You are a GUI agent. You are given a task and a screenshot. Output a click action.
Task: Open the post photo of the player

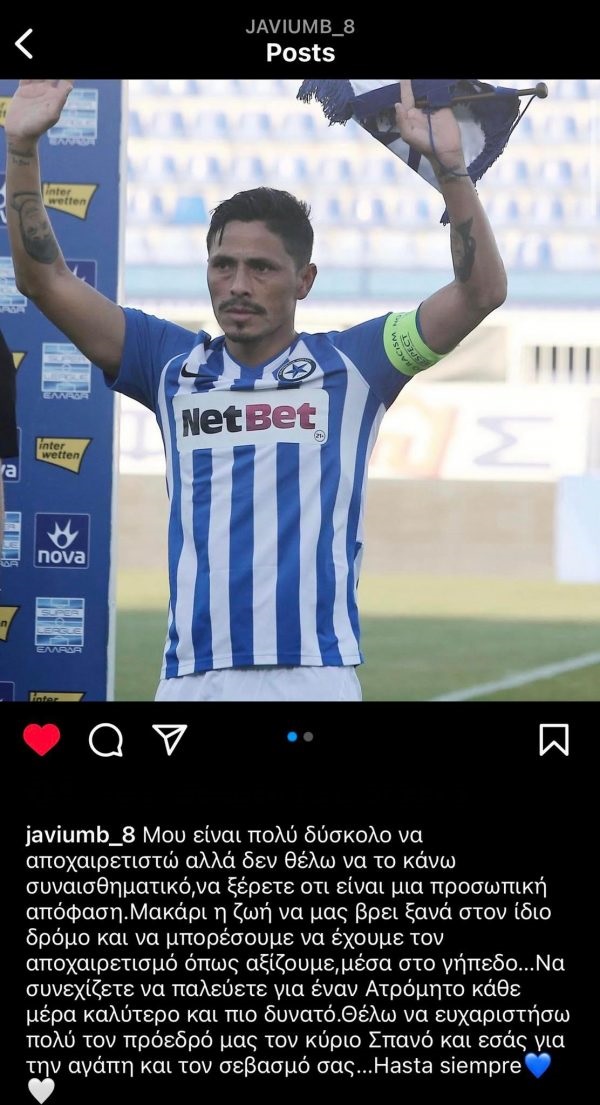coord(300,390)
